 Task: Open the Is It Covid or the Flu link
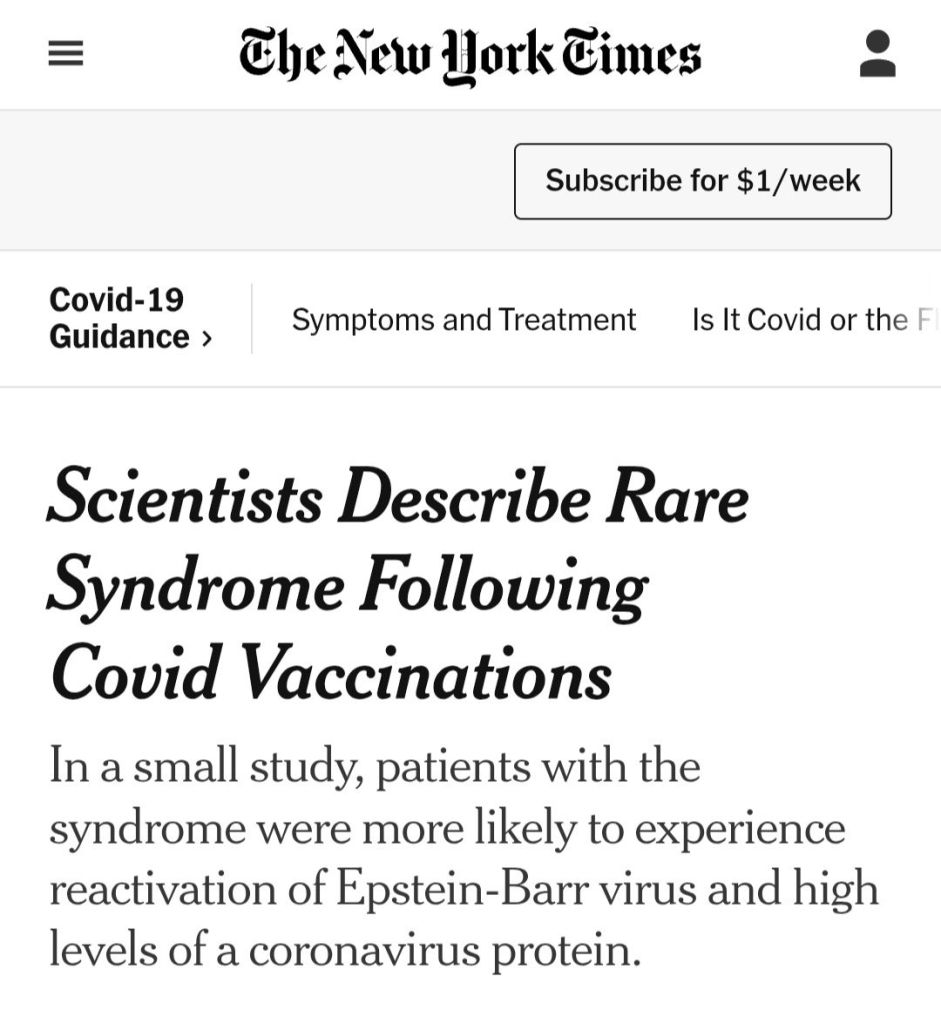tap(812, 320)
